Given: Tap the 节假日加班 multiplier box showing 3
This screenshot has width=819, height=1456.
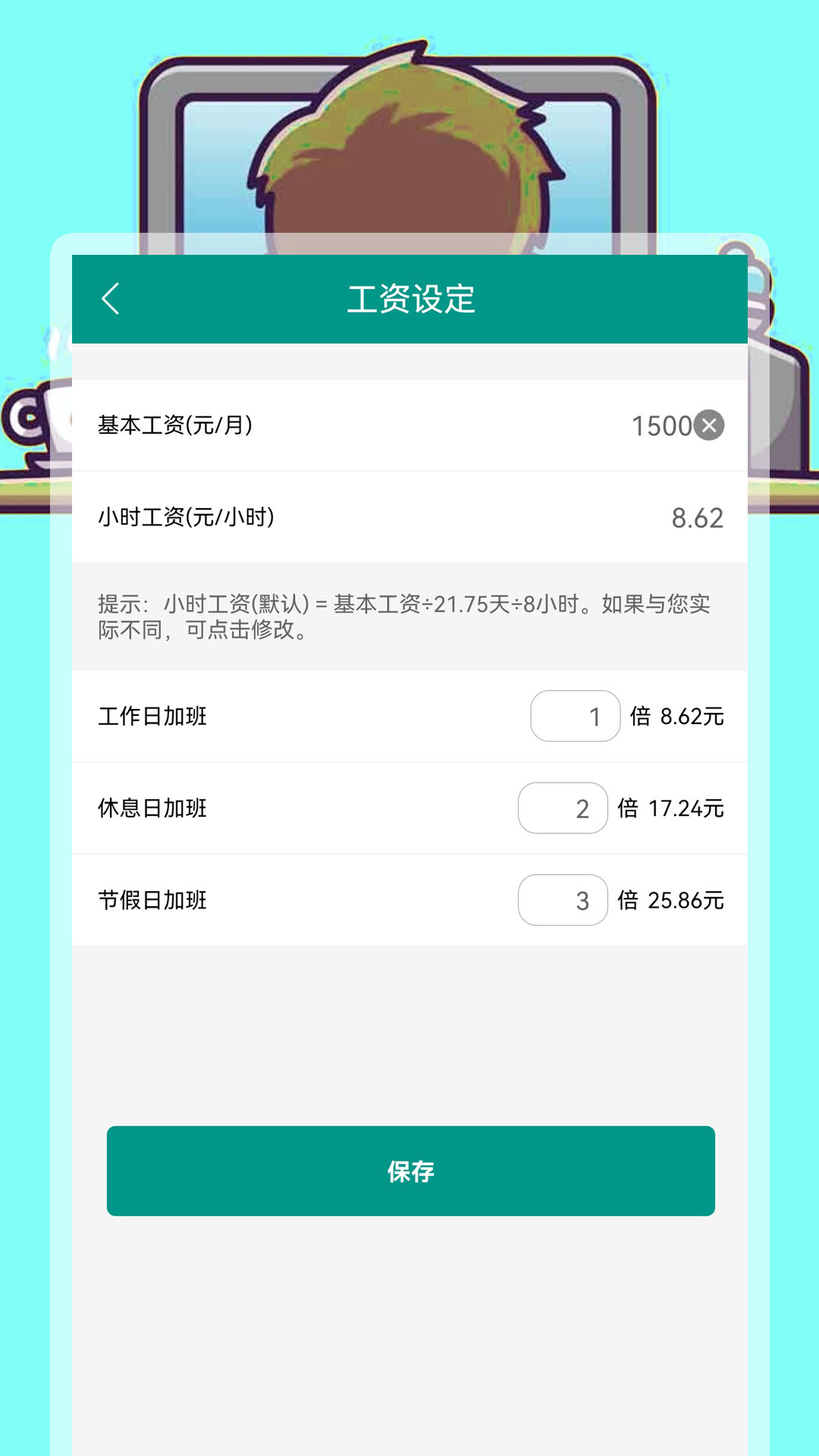Looking at the screenshot, I should coord(562,899).
